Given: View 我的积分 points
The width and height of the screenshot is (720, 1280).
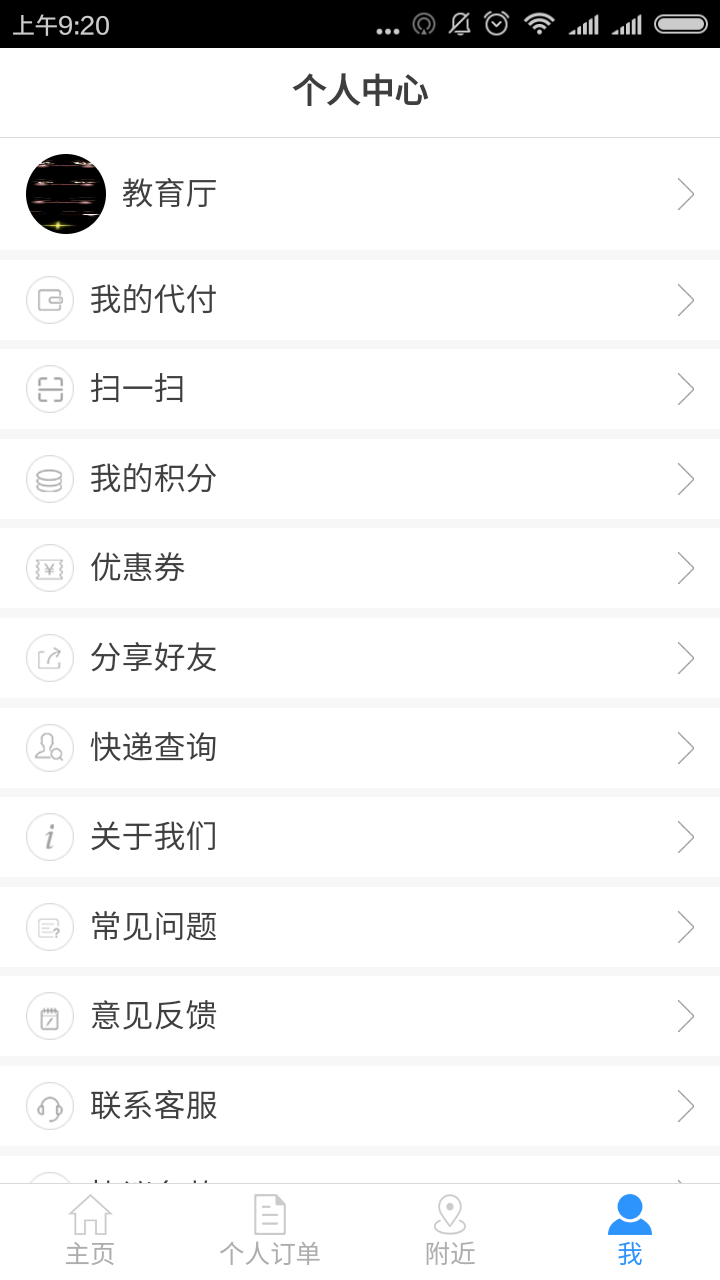Looking at the screenshot, I should point(360,479).
